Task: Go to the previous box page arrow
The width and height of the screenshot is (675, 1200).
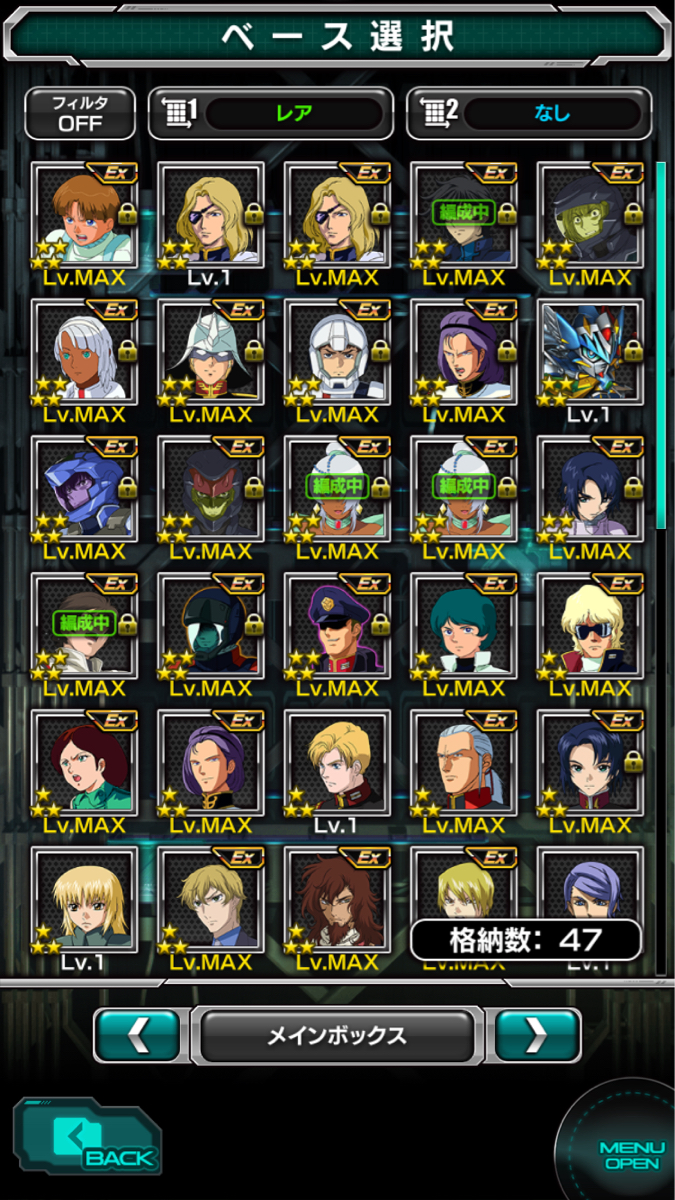Action: point(137,1035)
